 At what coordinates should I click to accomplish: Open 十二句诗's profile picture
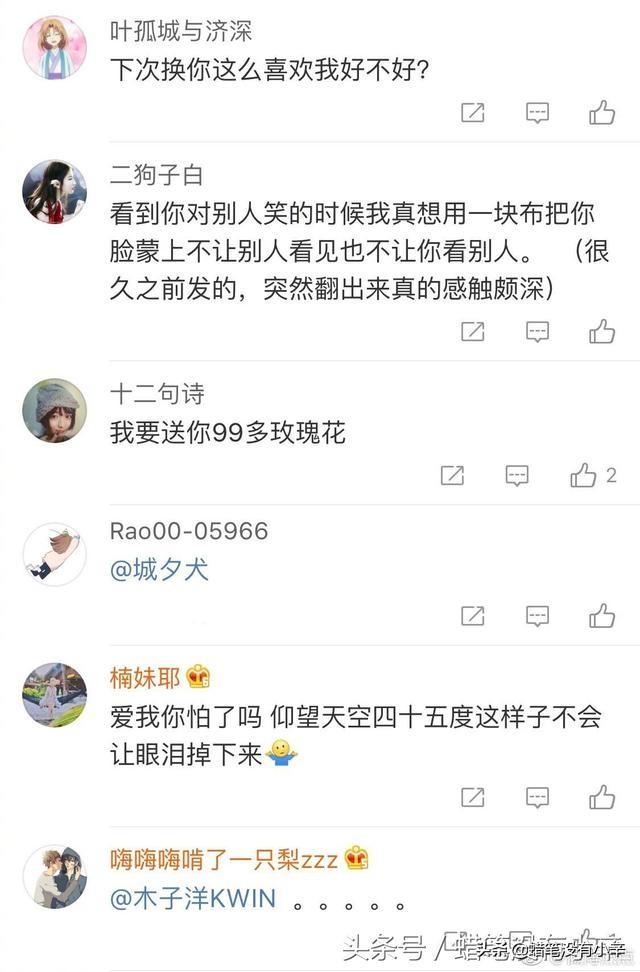coord(54,408)
